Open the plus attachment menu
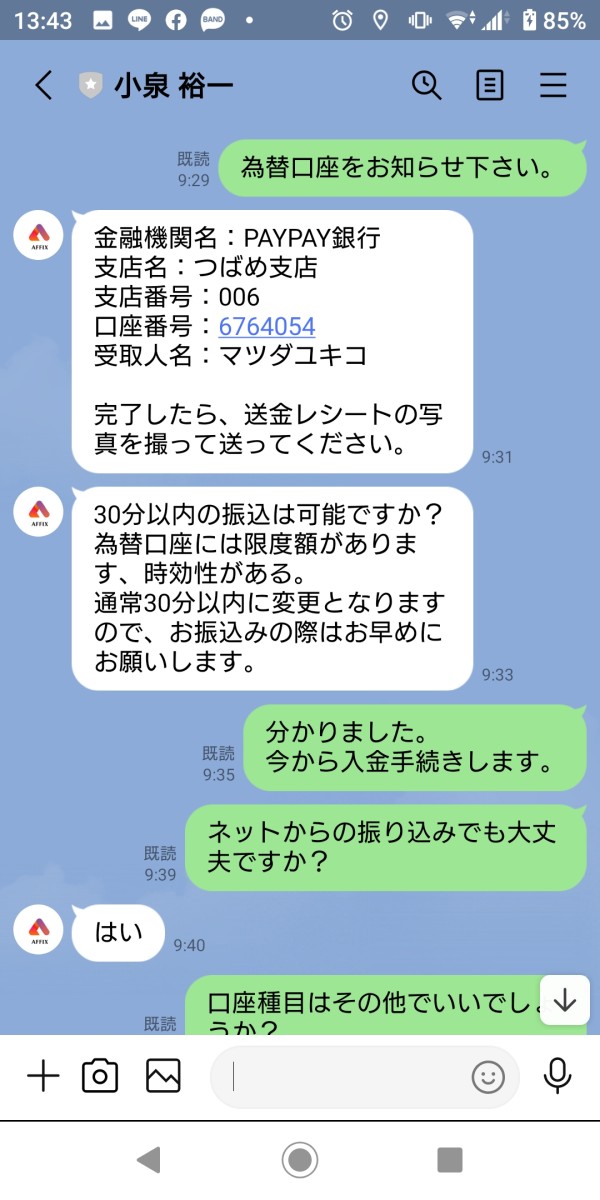This screenshot has width=600, height=1200. [x=43, y=1076]
